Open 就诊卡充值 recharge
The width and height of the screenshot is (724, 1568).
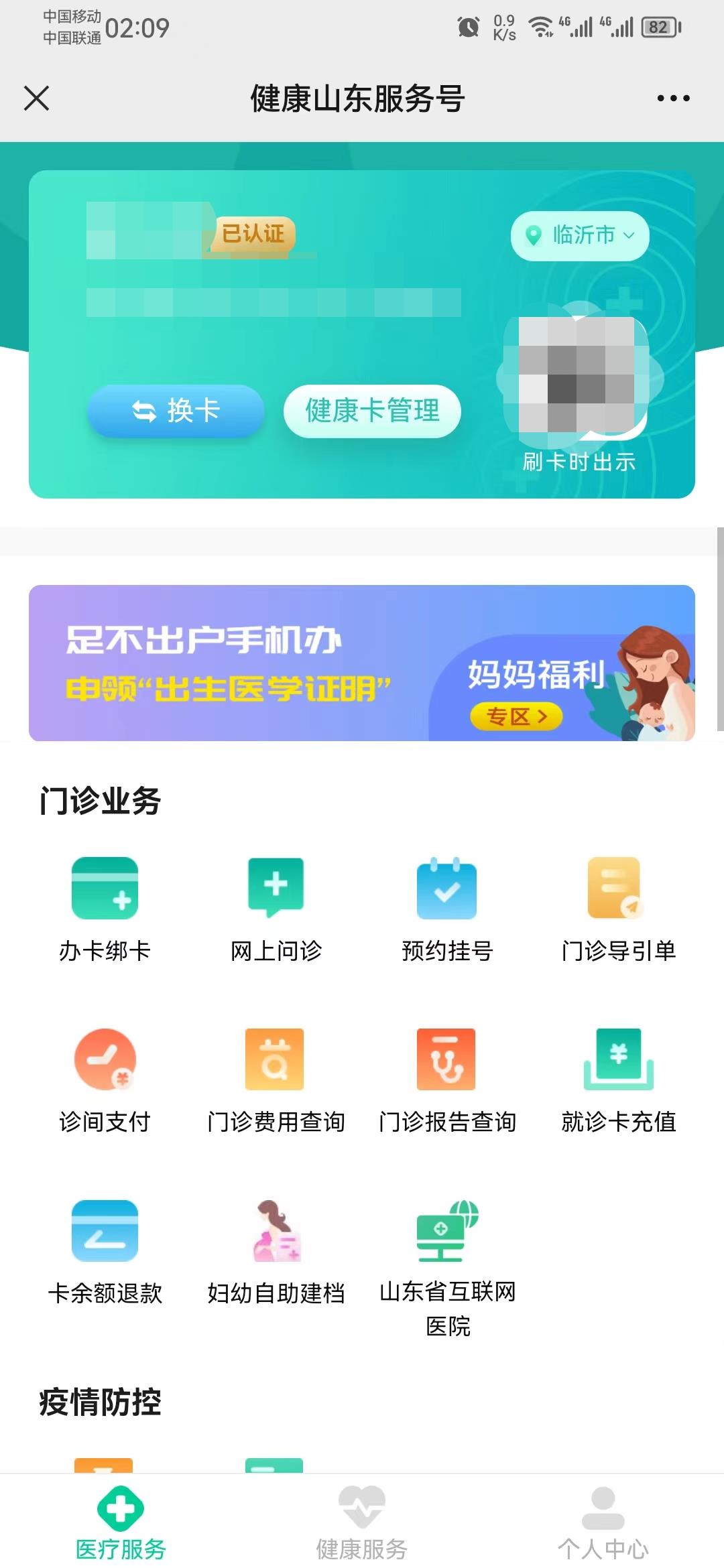click(618, 1080)
